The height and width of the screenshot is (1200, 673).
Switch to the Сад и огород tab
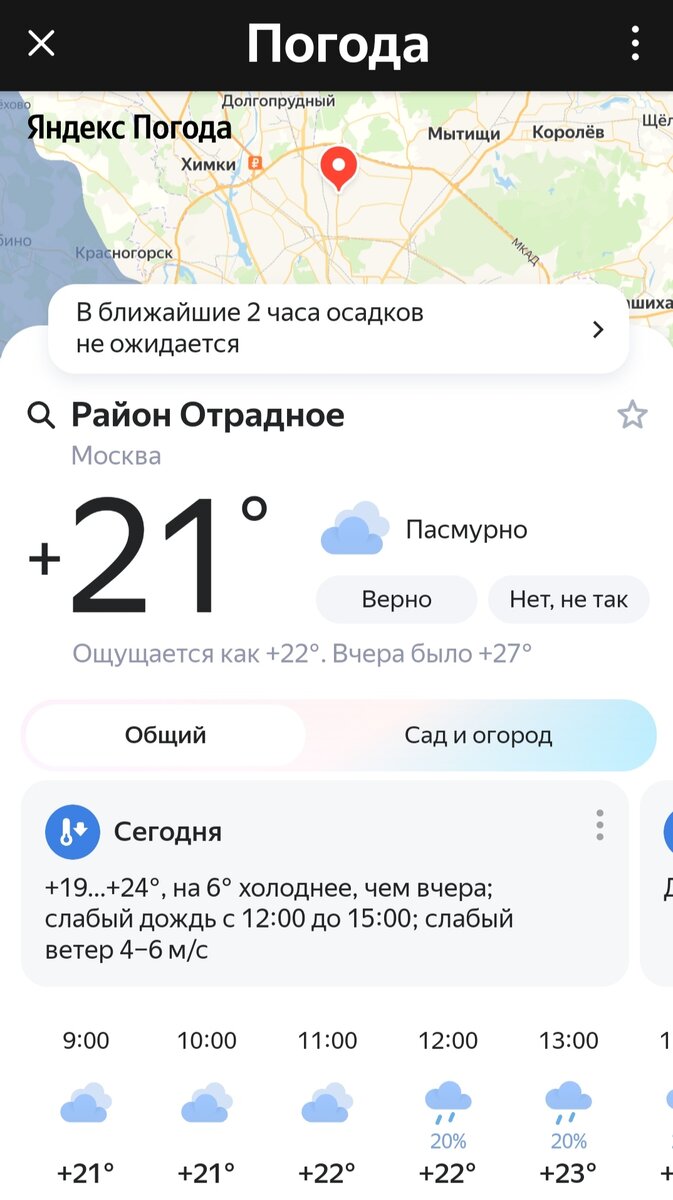(x=478, y=736)
